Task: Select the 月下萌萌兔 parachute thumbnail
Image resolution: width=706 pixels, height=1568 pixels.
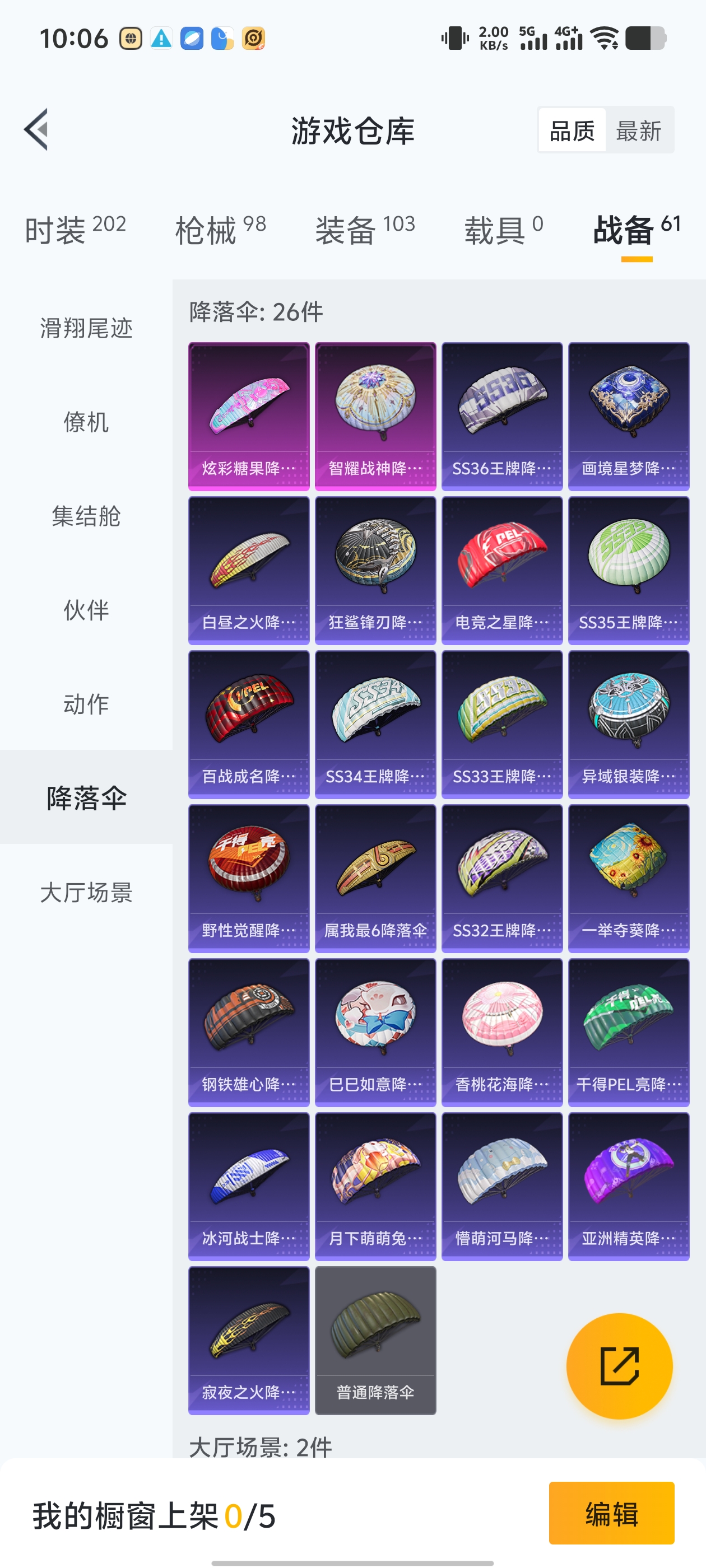Action: [376, 1187]
